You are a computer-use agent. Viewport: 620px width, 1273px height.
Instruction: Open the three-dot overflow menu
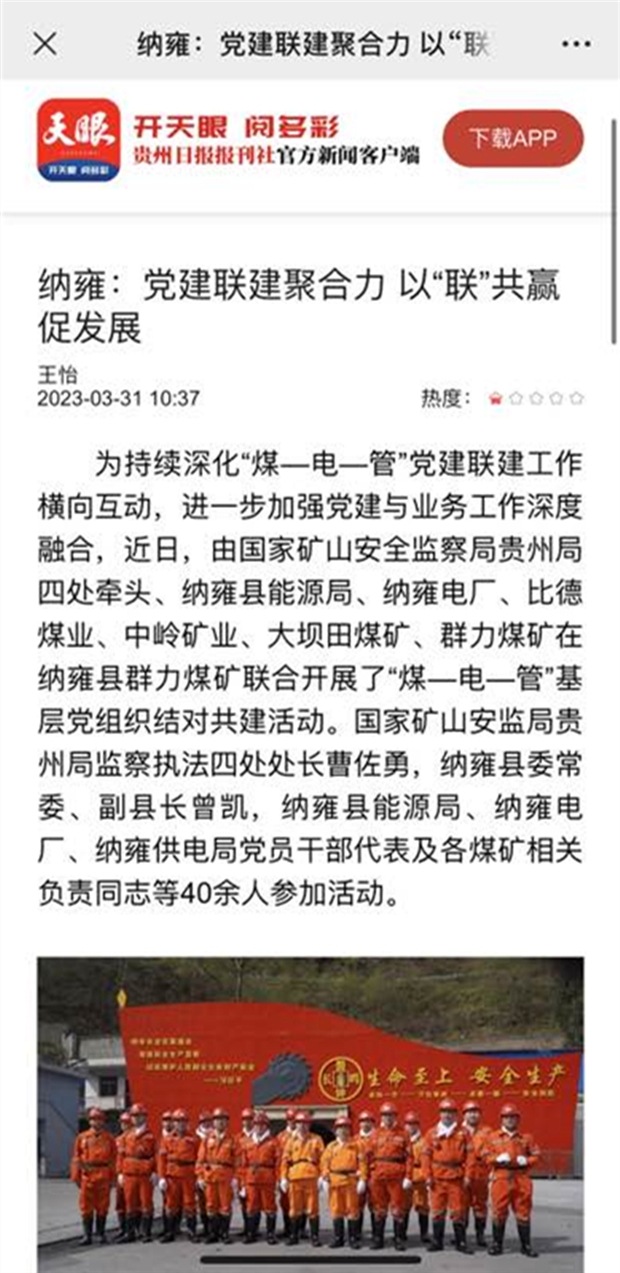click(576, 45)
